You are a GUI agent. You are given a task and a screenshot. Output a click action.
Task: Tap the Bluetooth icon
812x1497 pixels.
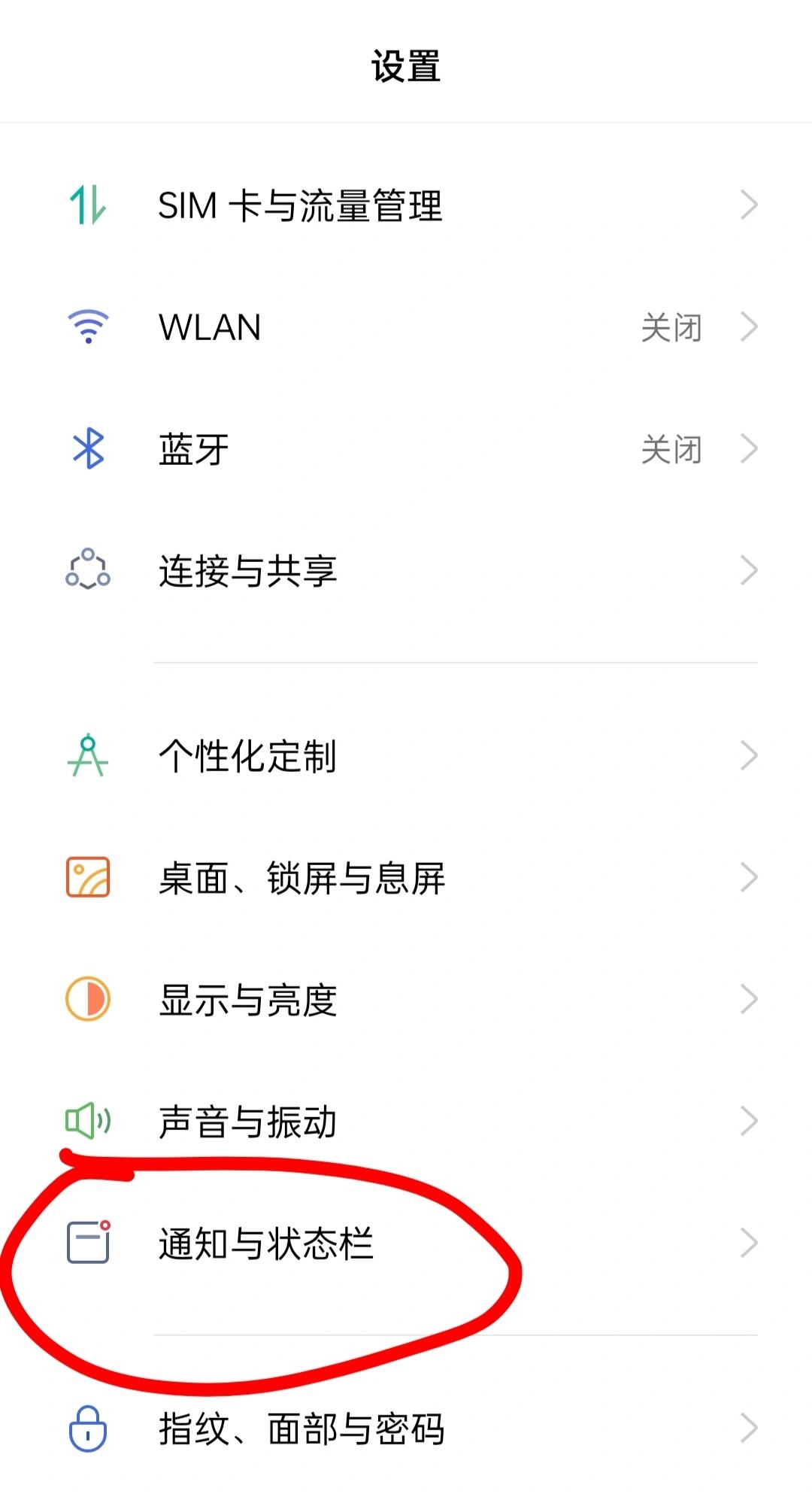(x=88, y=449)
